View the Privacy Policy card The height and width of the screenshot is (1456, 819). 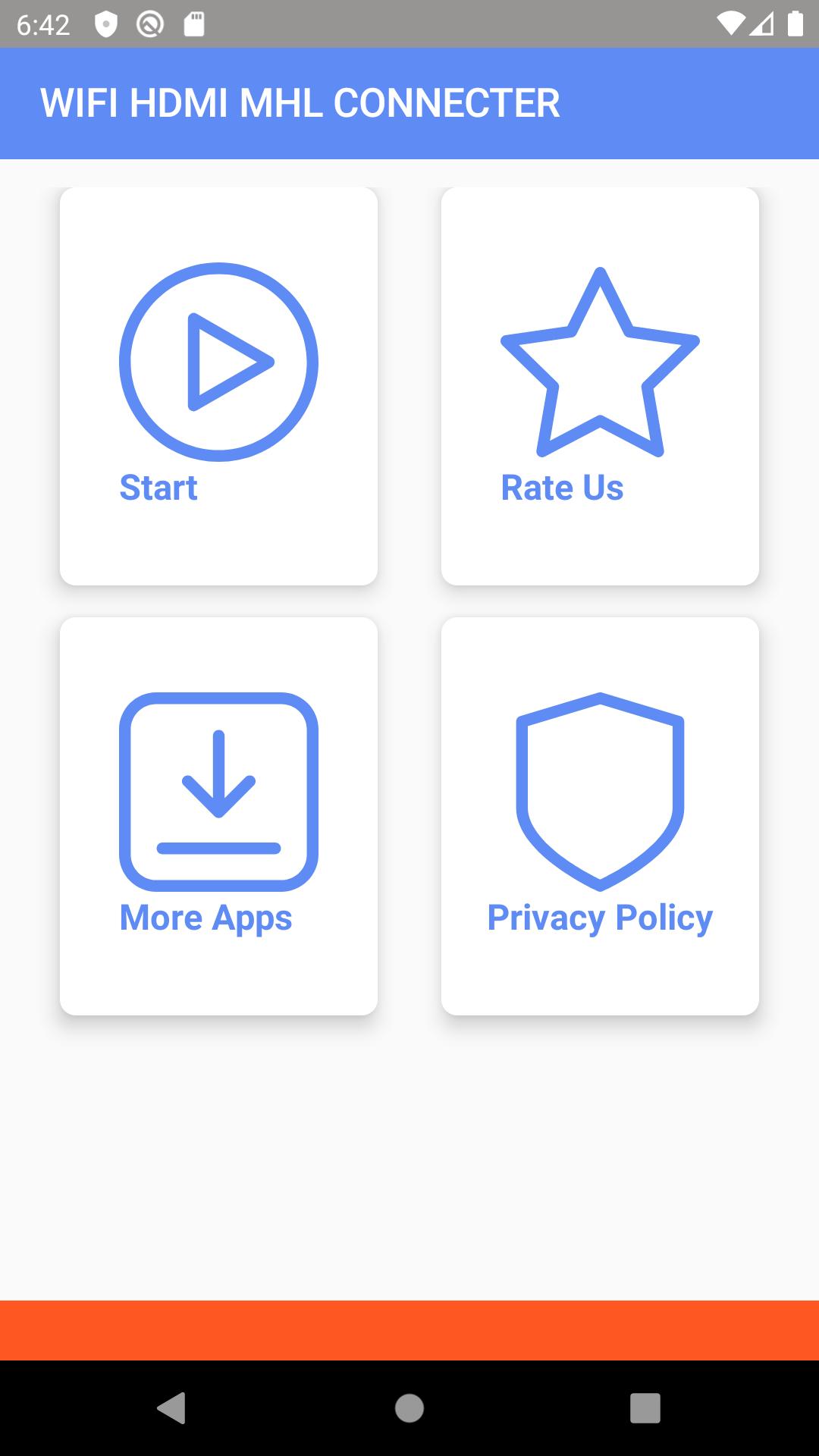(x=600, y=816)
